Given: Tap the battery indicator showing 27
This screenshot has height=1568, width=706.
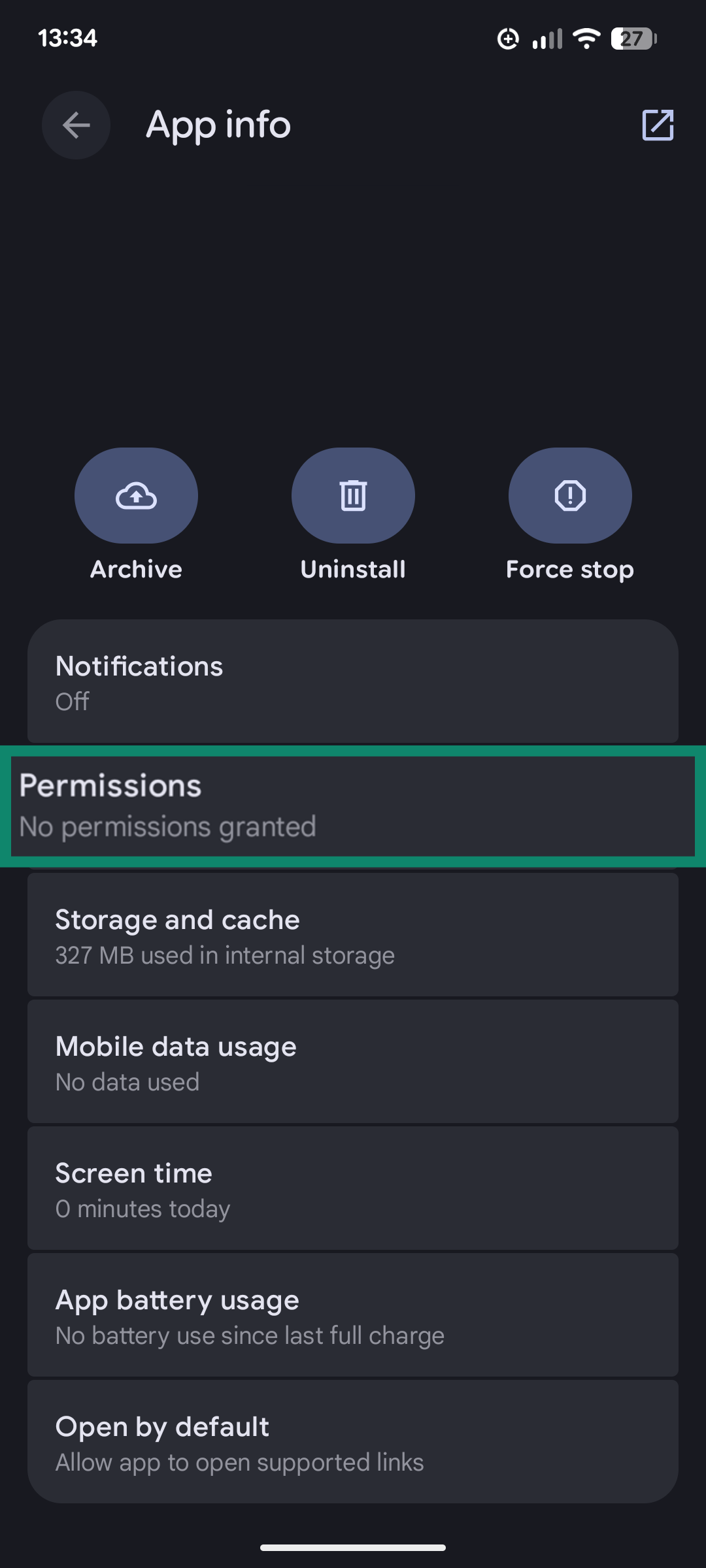Looking at the screenshot, I should tap(631, 37).
